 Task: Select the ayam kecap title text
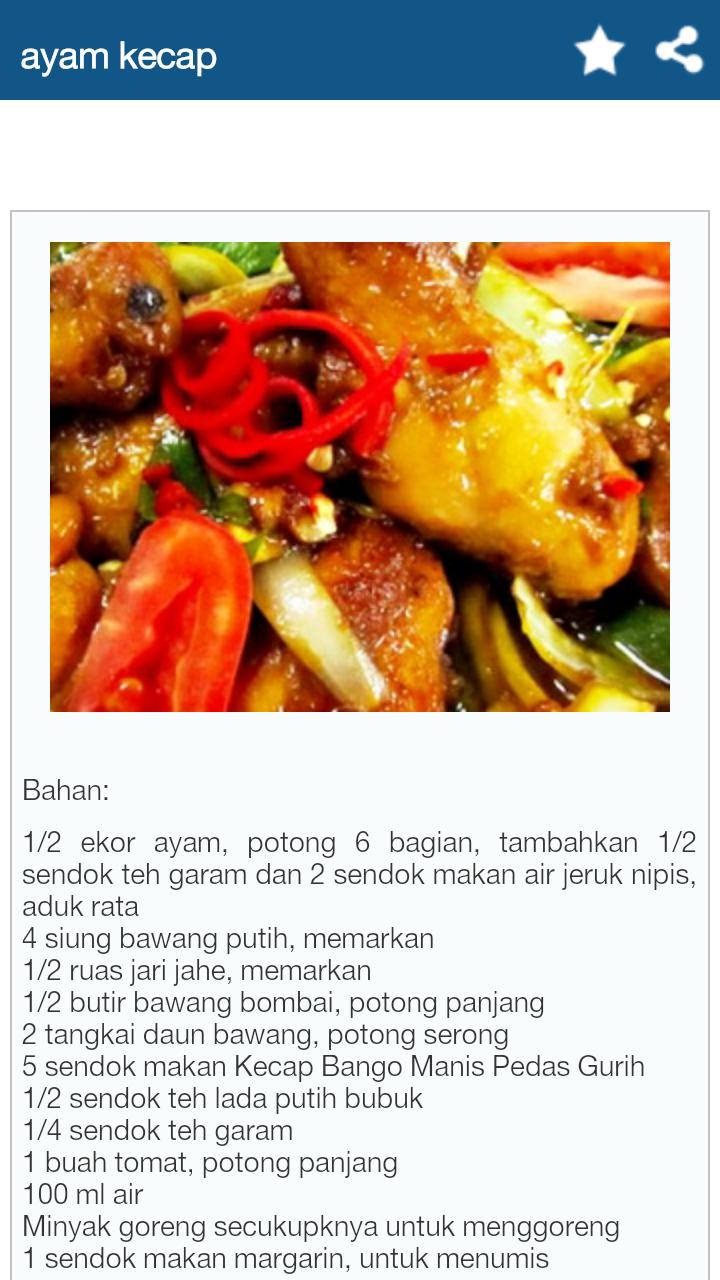(119, 56)
